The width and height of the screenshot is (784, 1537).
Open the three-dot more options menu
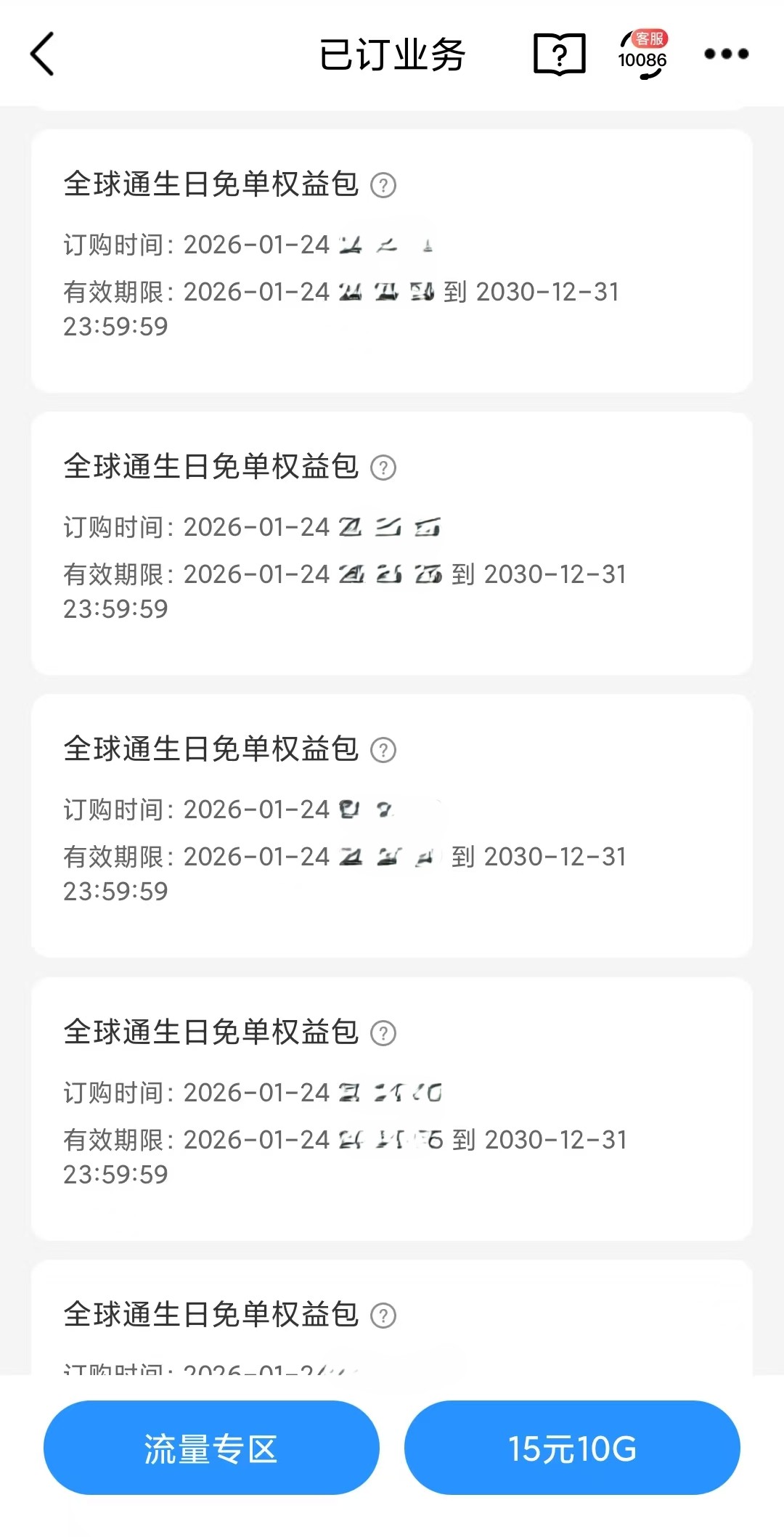coord(728,54)
